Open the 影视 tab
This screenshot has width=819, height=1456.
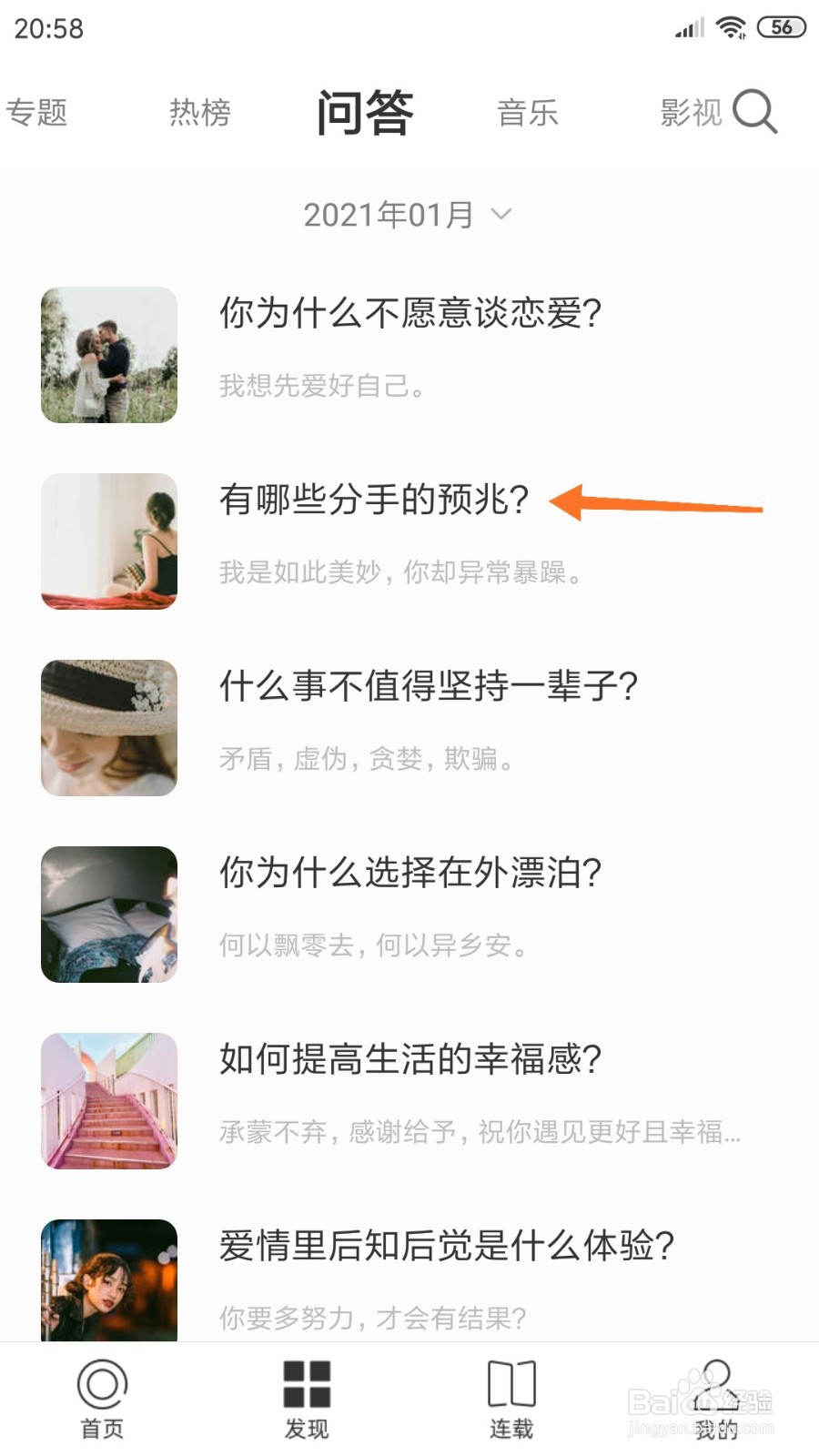pyautogui.click(x=691, y=113)
